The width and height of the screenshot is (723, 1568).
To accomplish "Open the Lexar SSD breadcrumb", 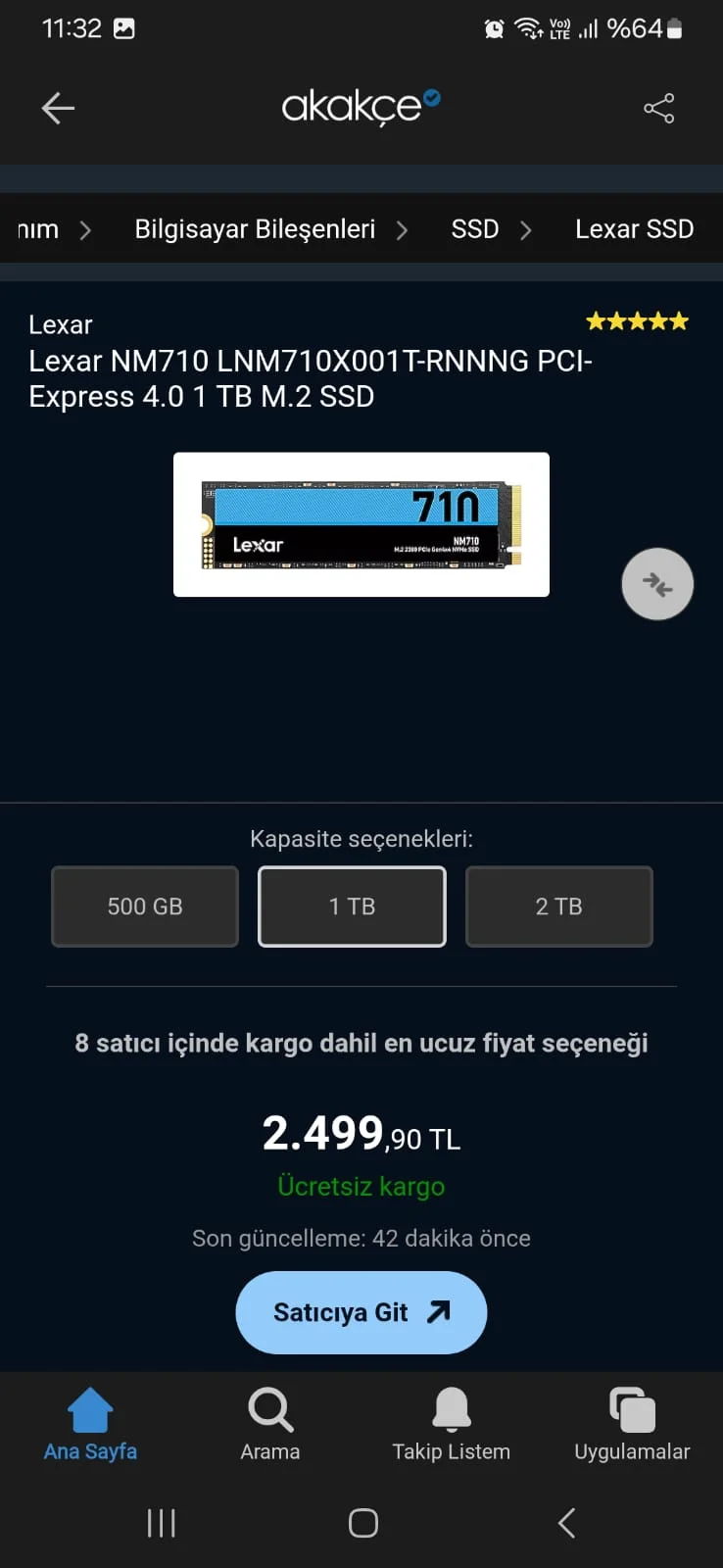I will point(634,229).
